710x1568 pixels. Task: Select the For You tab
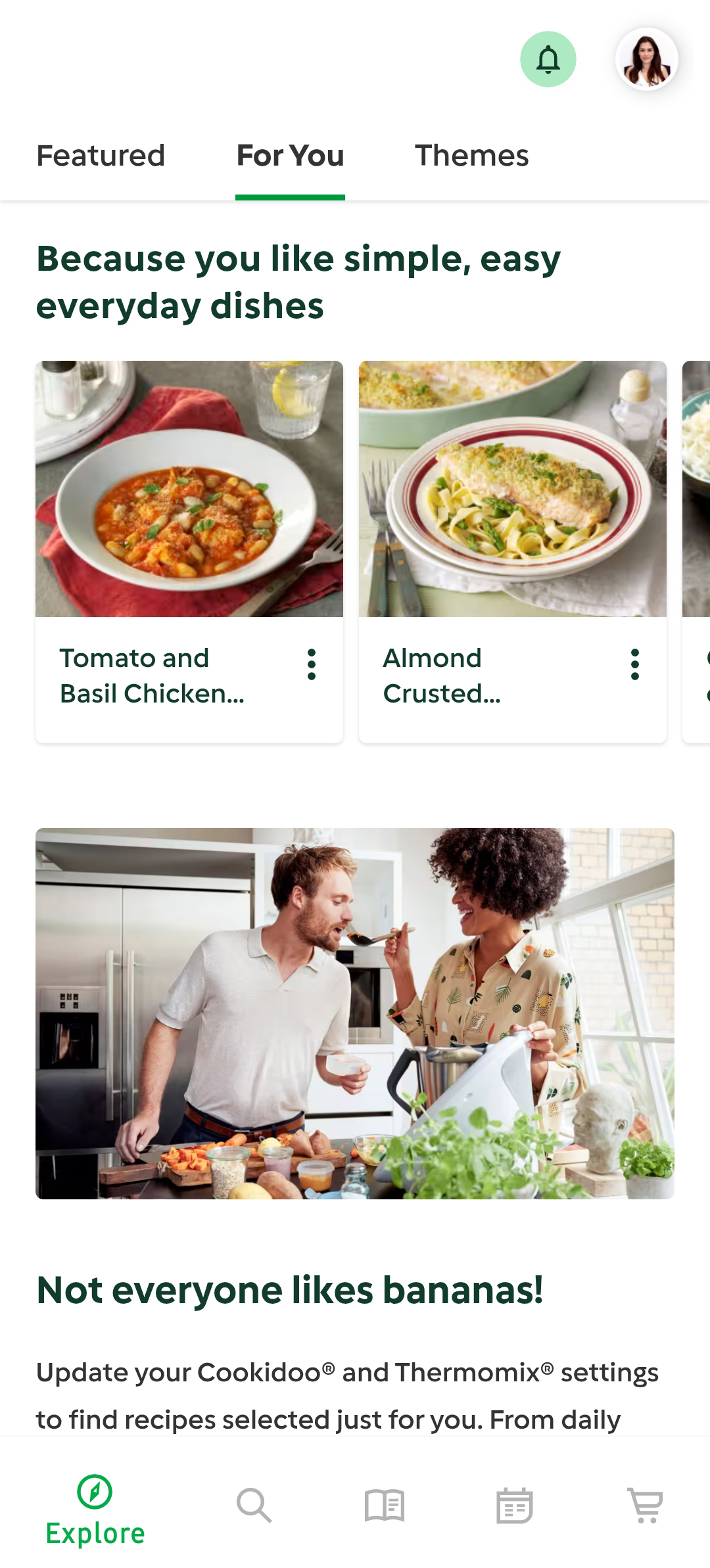pyautogui.click(x=290, y=156)
